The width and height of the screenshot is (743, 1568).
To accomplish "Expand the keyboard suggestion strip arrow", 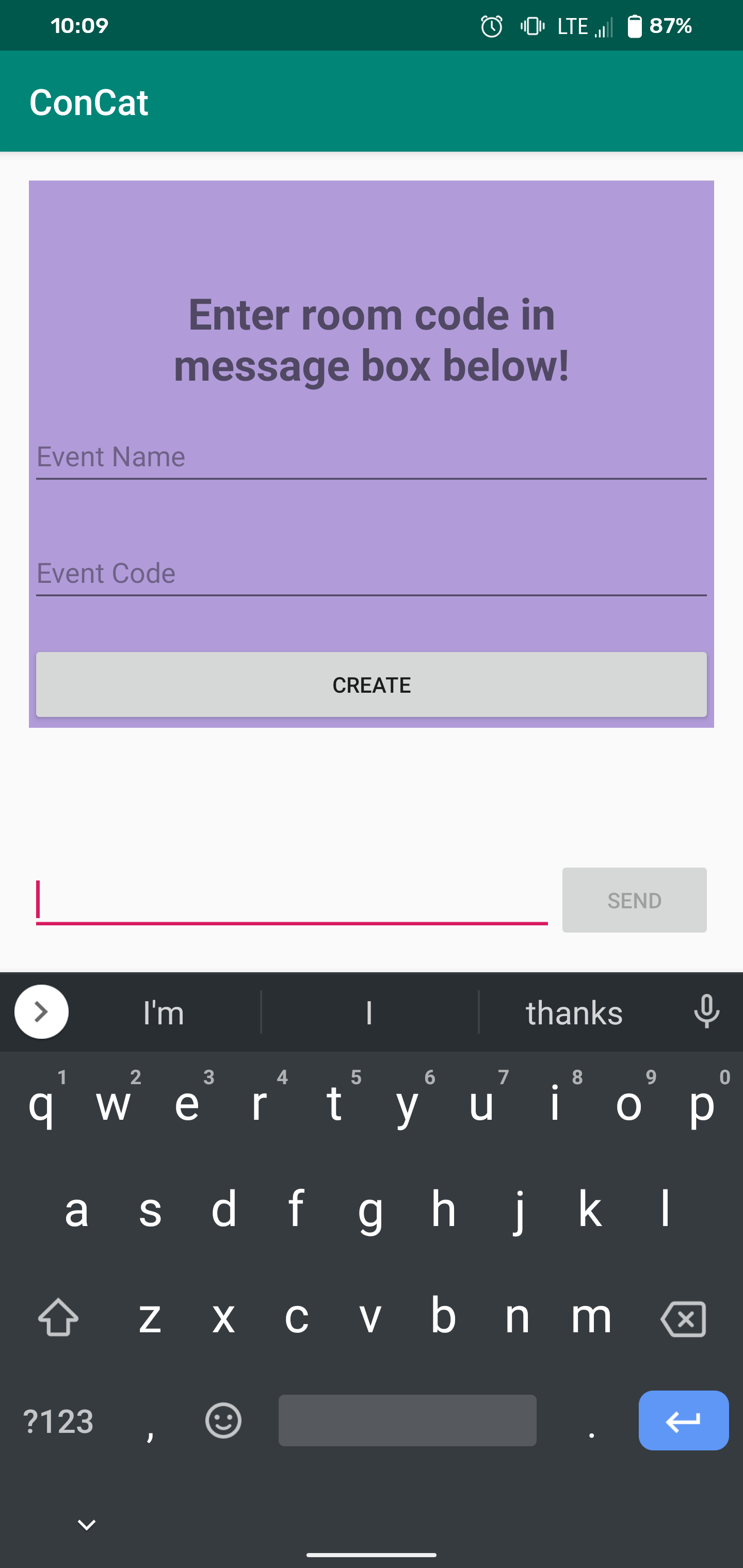I will [41, 1011].
